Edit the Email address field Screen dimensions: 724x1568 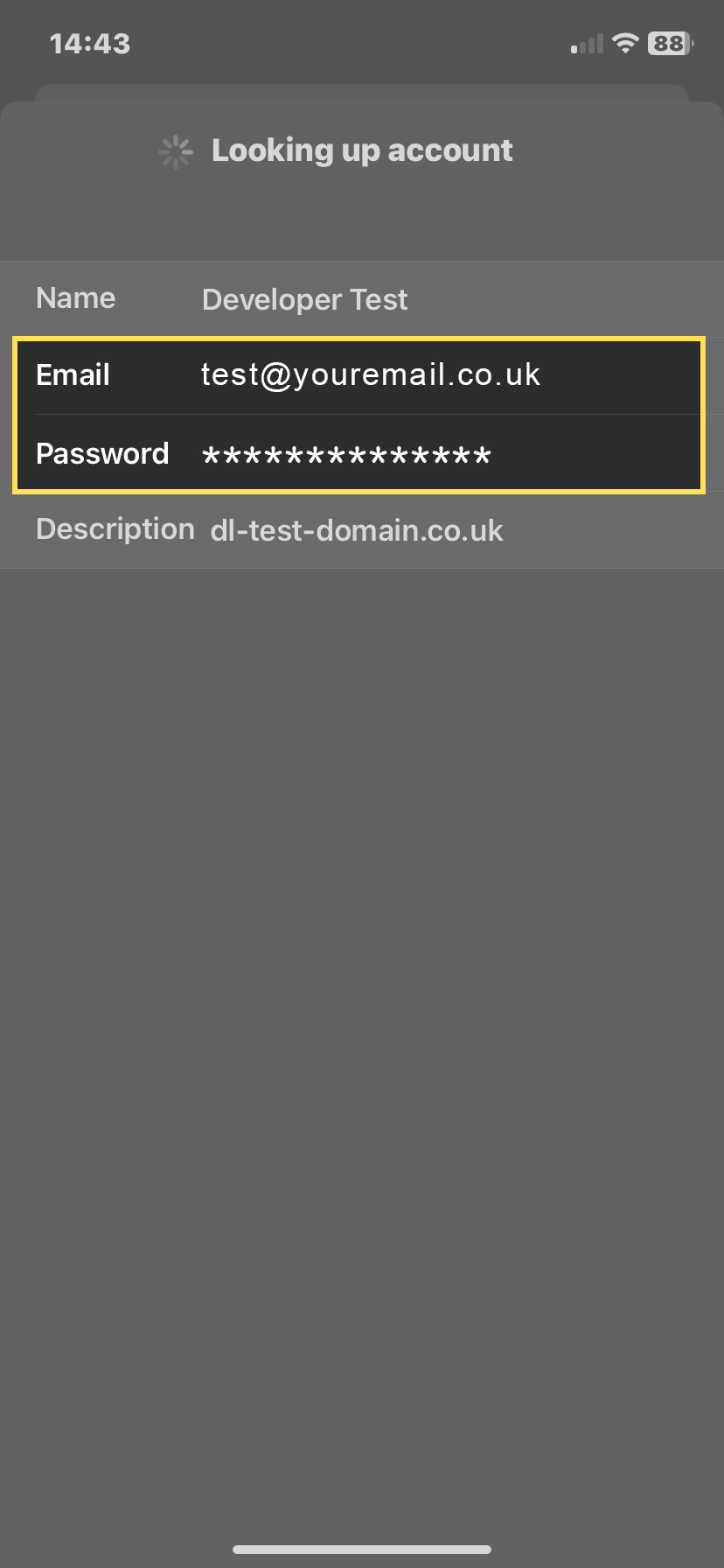click(371, 375)
